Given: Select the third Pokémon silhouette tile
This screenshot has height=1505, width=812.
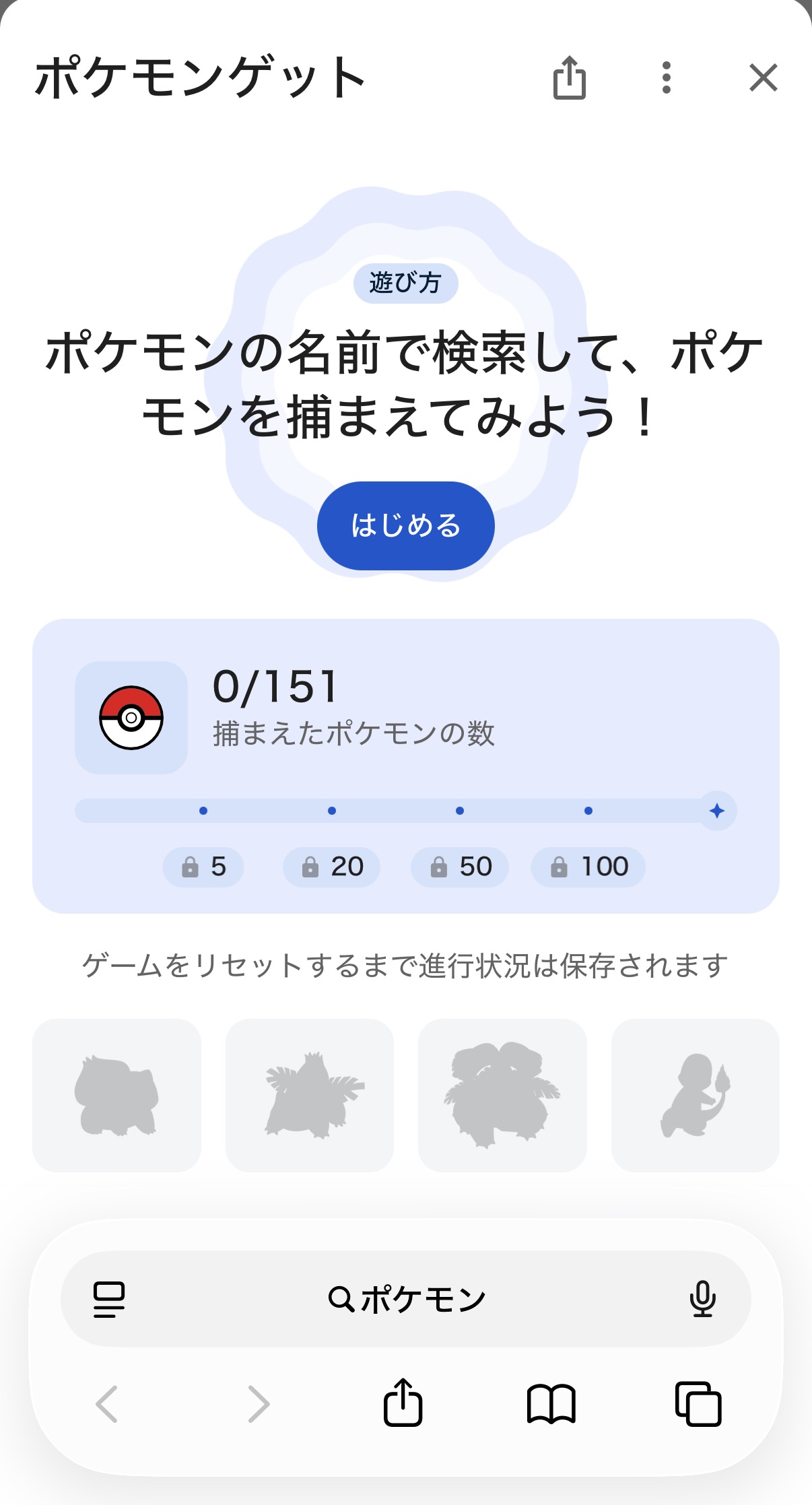Looking at the screenshot, I should tap(502, 1095).
